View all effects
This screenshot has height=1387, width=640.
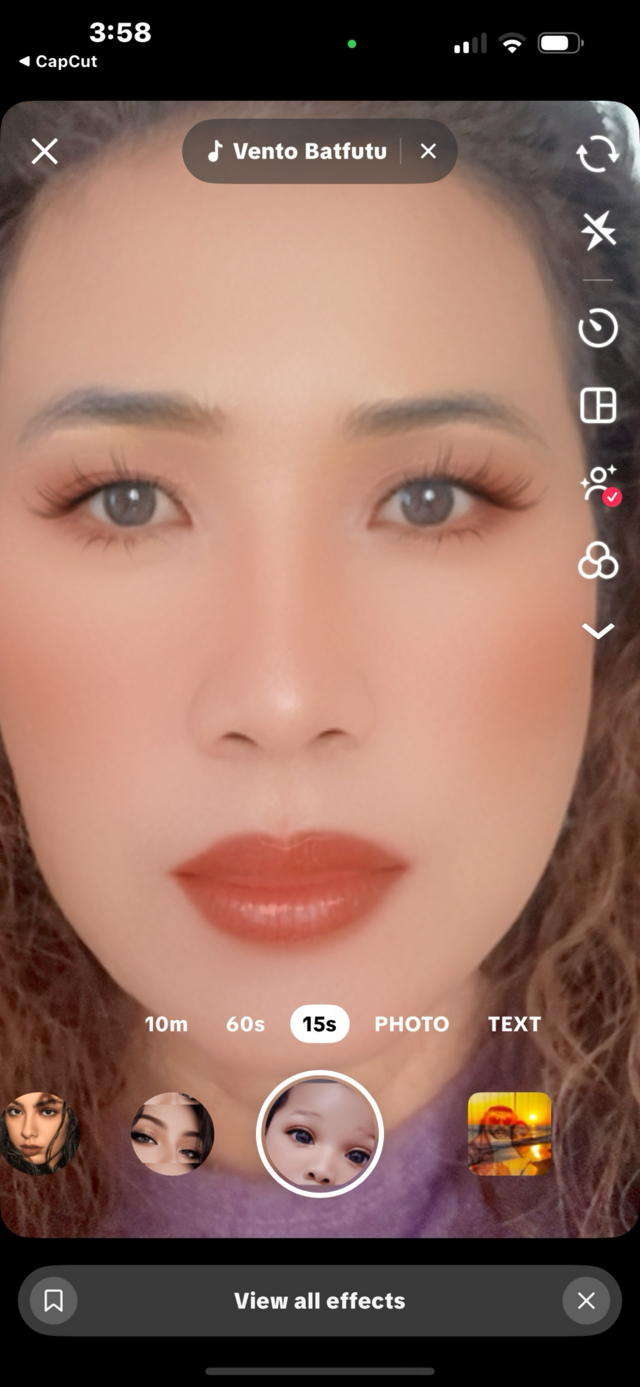pos(320,1300)
